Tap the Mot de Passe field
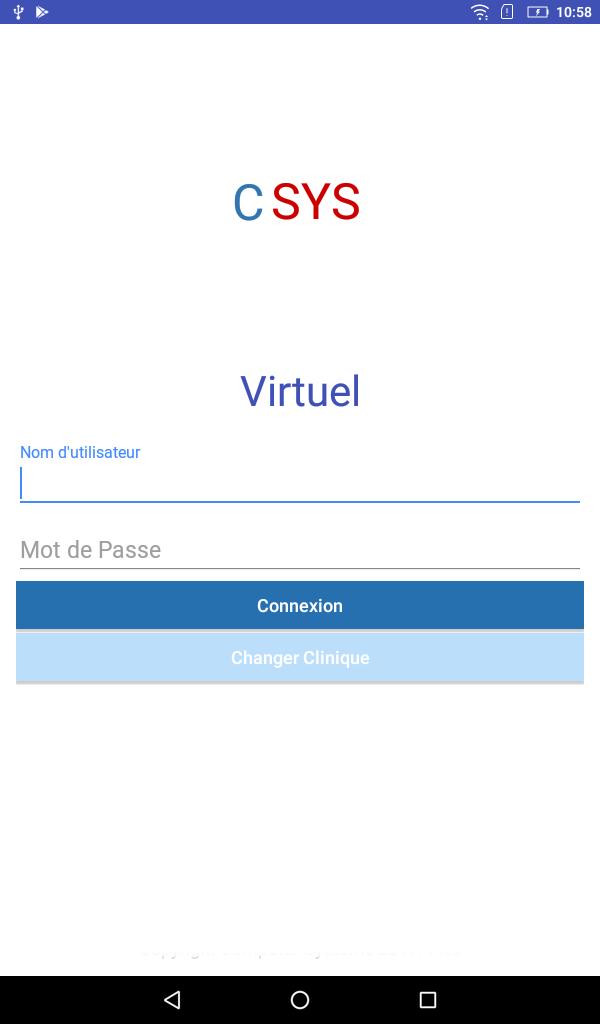The height and width of the screenshot is (1024, 600). tap(300, 549)
